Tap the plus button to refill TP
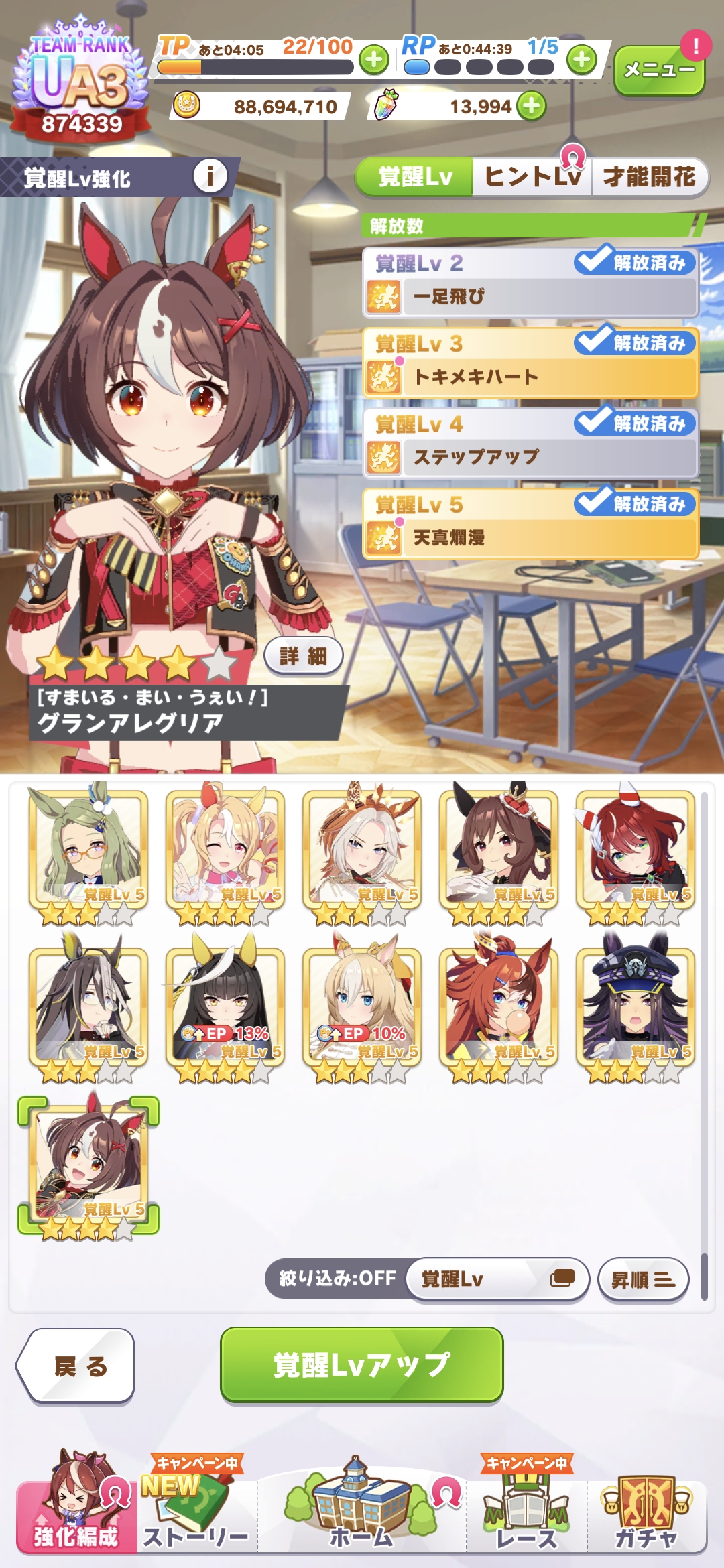Screen dimensions: 724x1568 [374, 60]
